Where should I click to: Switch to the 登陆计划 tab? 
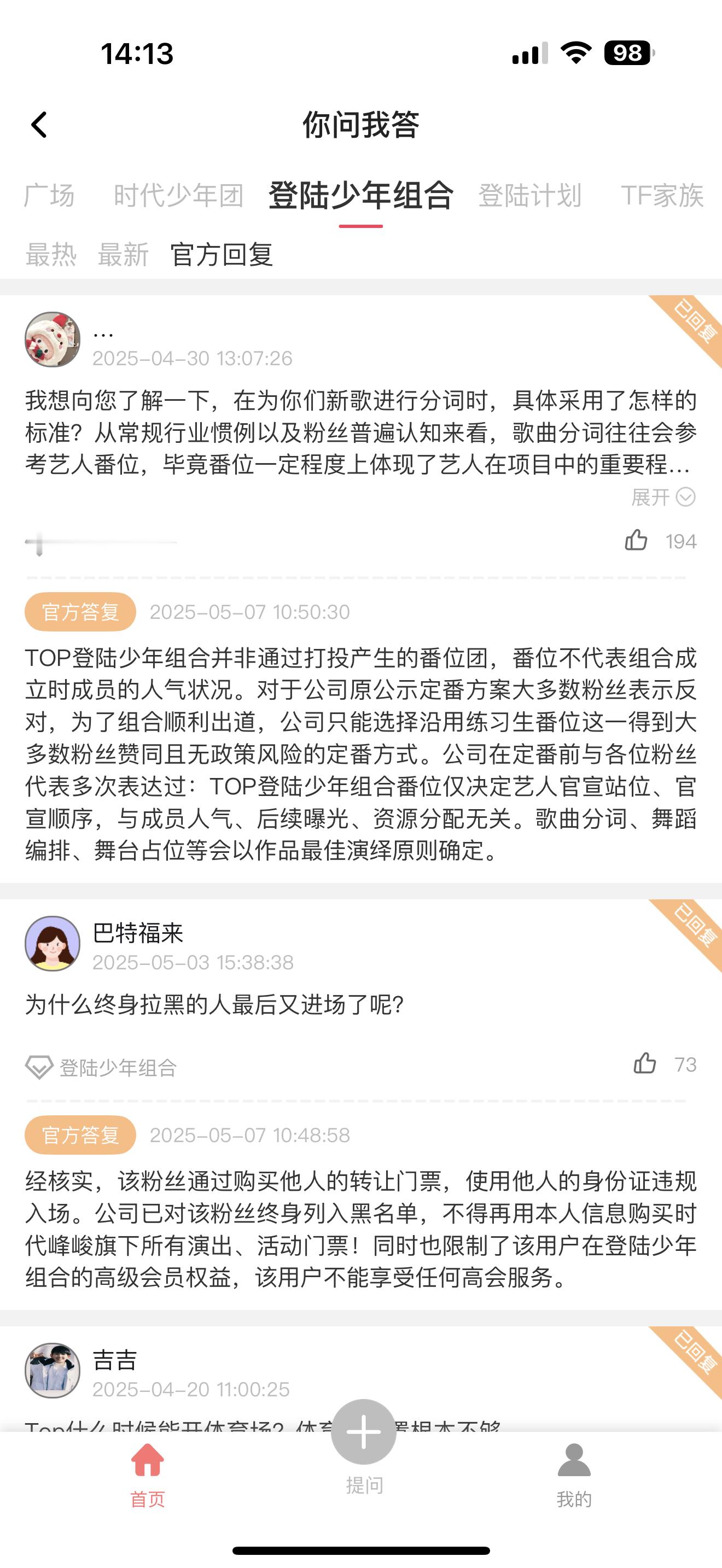coord(529,196)
